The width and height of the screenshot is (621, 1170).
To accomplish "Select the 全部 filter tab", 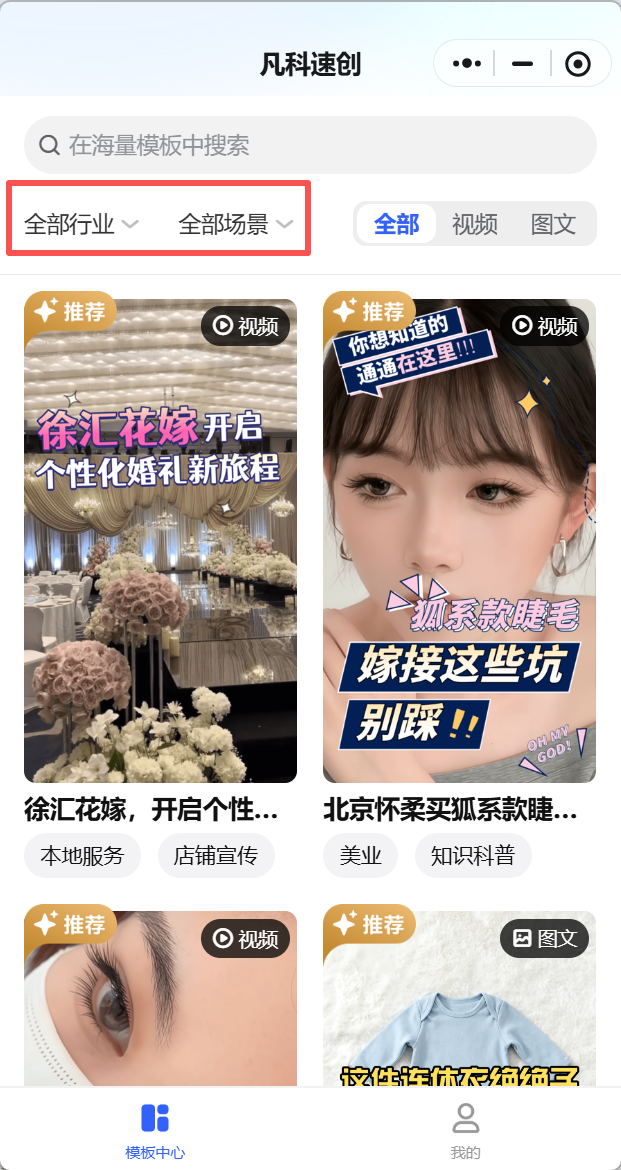I will click(x=396, y=224).
